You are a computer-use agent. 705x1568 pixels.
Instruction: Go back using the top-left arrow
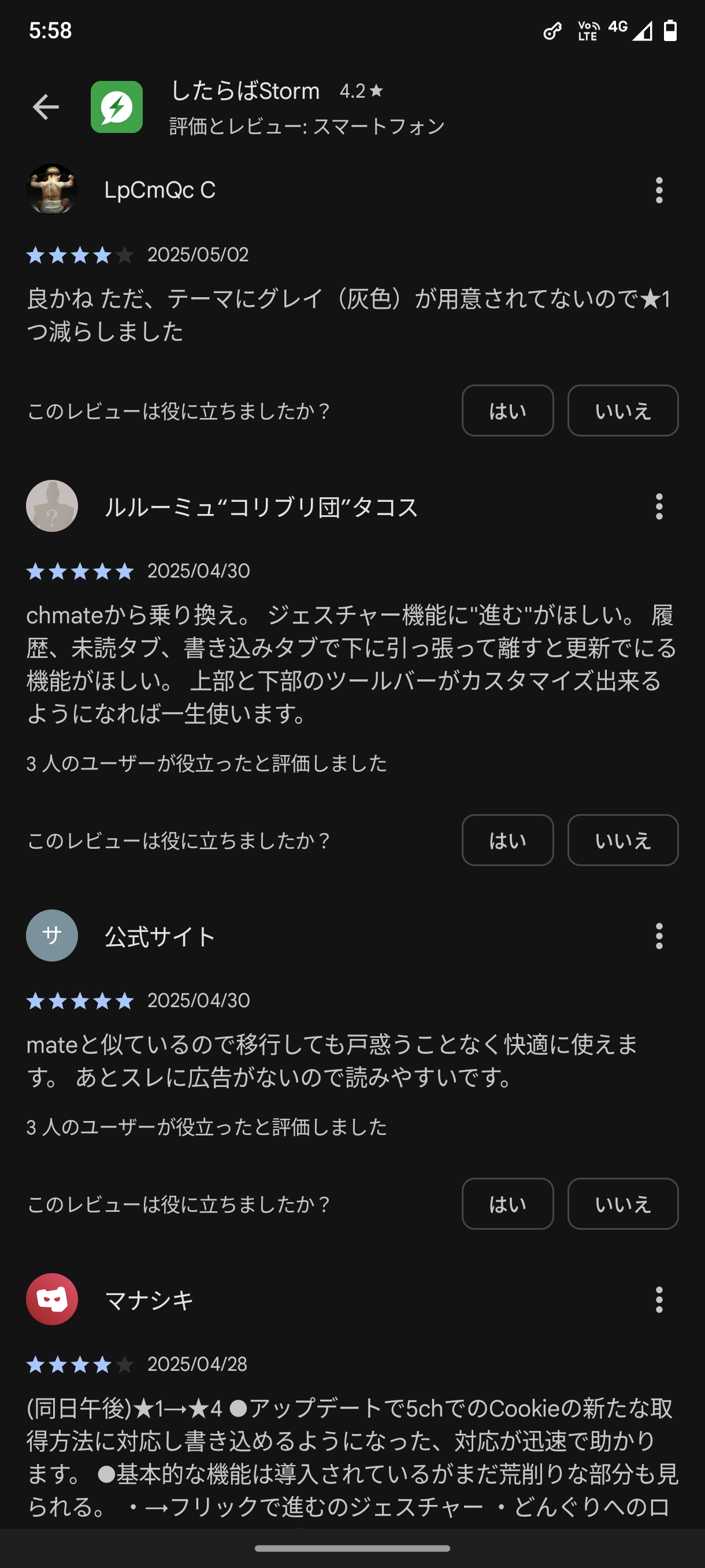46,107
